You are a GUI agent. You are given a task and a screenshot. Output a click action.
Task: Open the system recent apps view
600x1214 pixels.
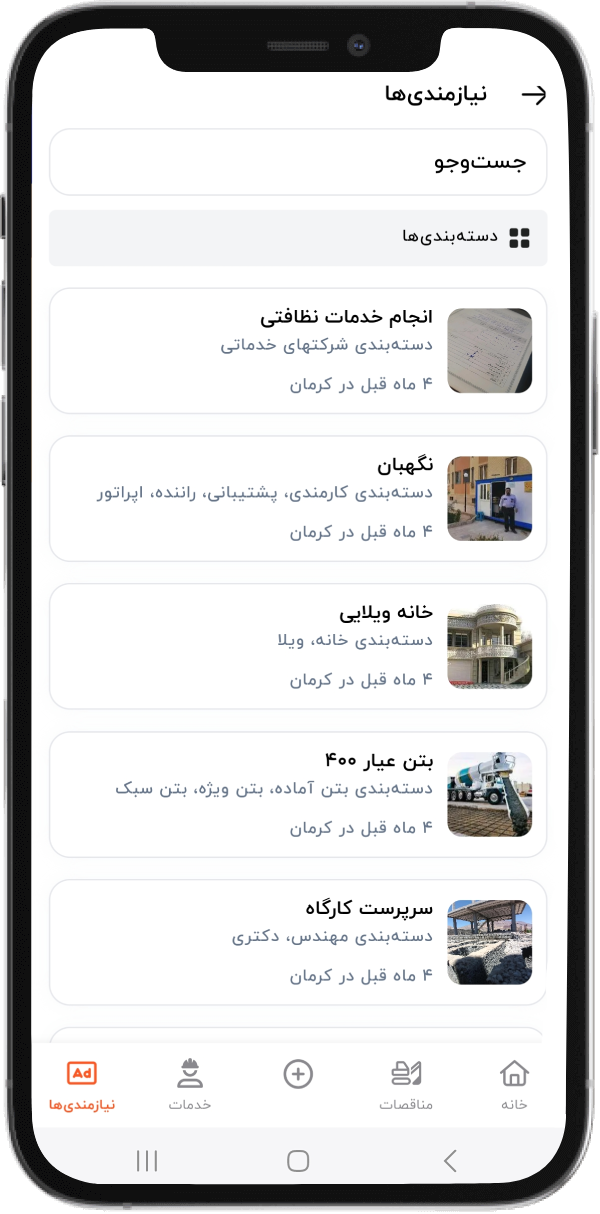[x=147, y=1160]
